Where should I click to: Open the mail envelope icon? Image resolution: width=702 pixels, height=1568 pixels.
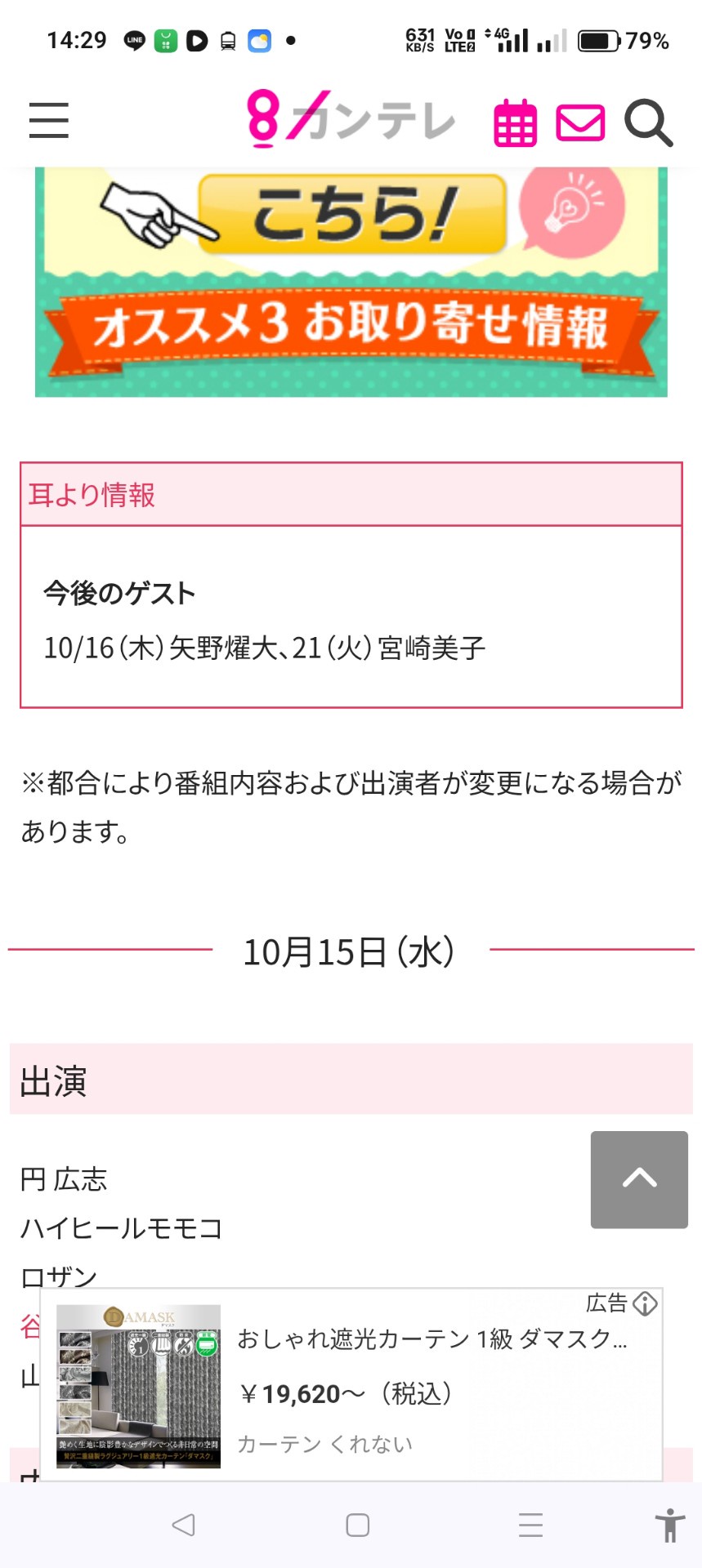tap(580, 123)
